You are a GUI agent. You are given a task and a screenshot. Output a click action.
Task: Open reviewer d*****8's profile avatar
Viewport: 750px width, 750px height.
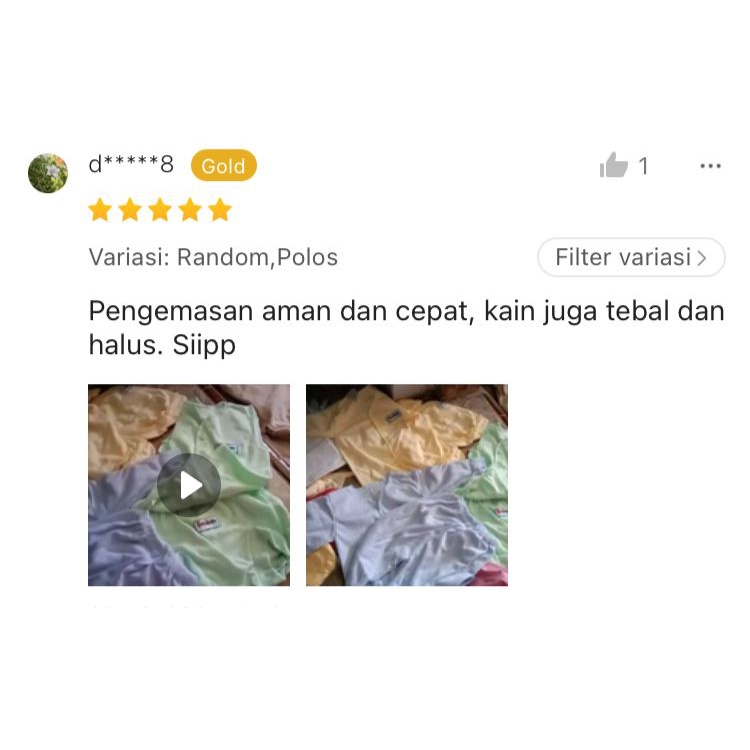pos(48,173)
